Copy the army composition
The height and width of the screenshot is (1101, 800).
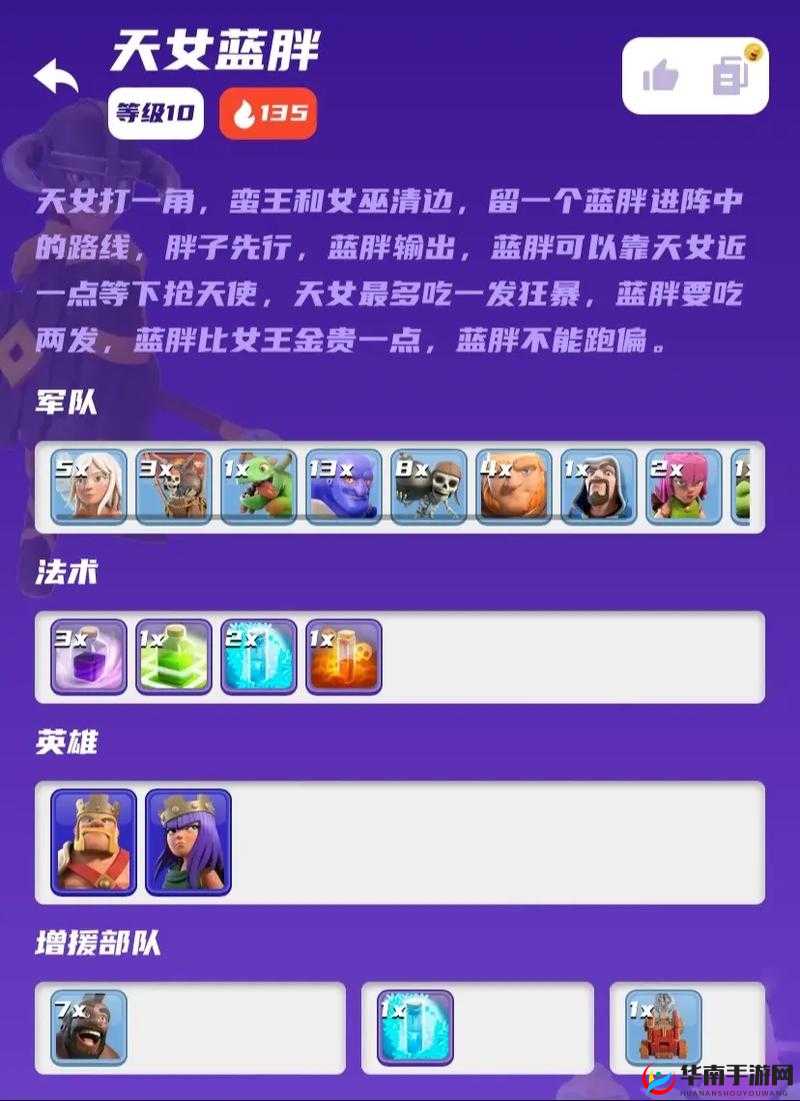pyautogui.click(x=731, y=76)
